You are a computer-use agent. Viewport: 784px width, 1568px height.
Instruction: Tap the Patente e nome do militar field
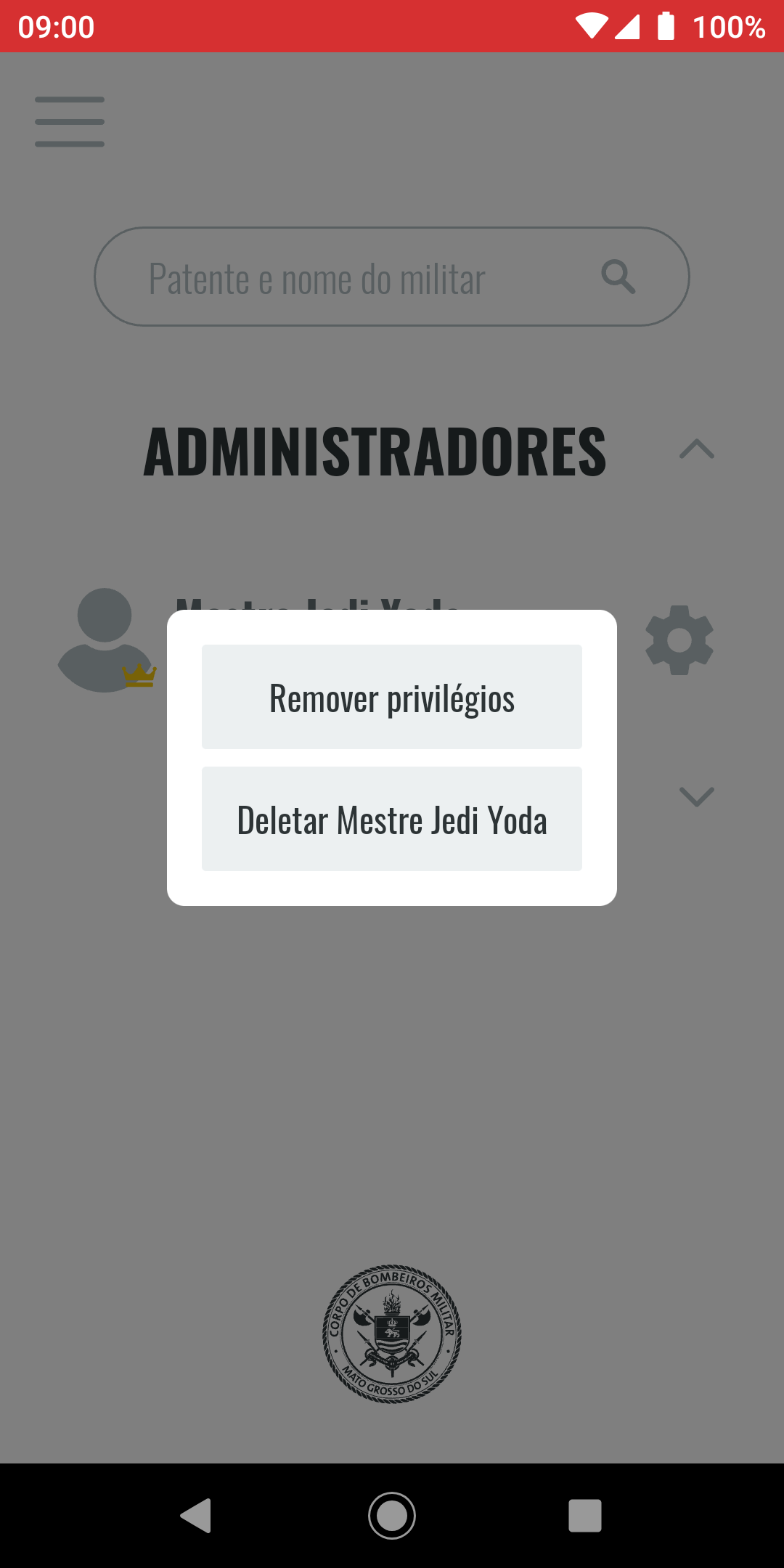(348, 277)
